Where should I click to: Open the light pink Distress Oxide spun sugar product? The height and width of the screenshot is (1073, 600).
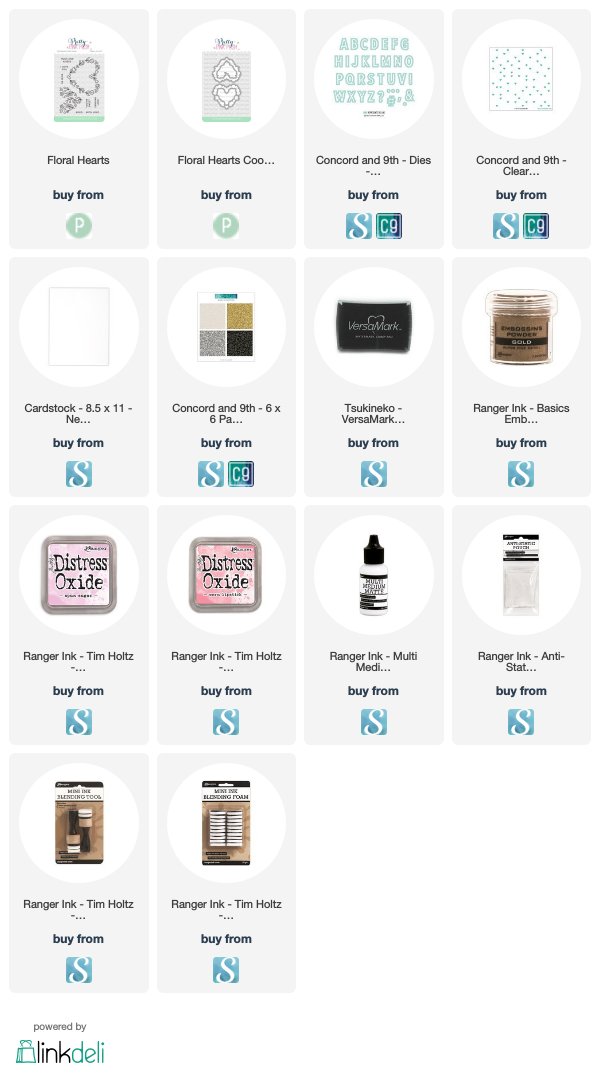pos(79,576)
